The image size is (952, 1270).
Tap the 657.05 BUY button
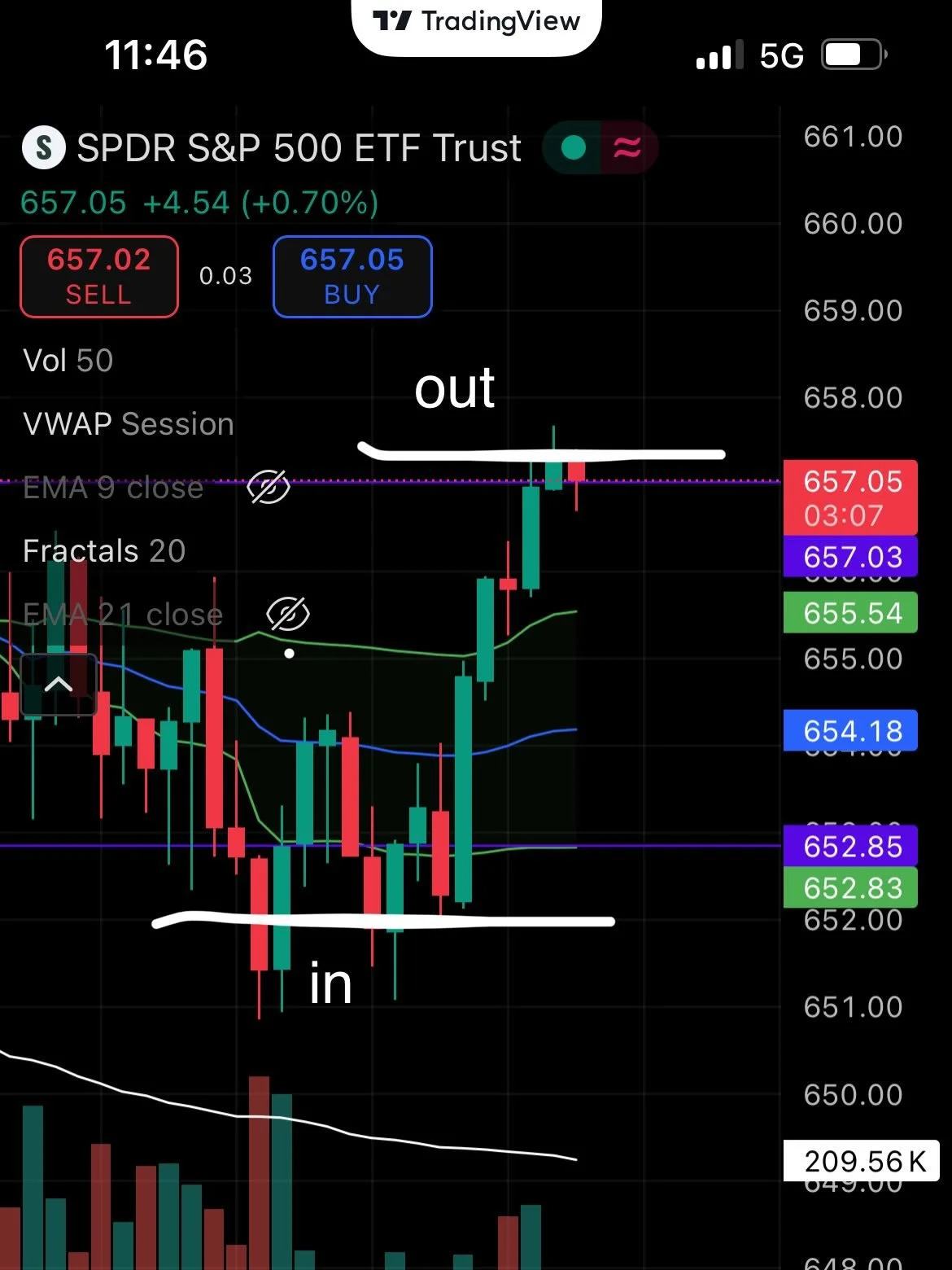pos(352,277)
